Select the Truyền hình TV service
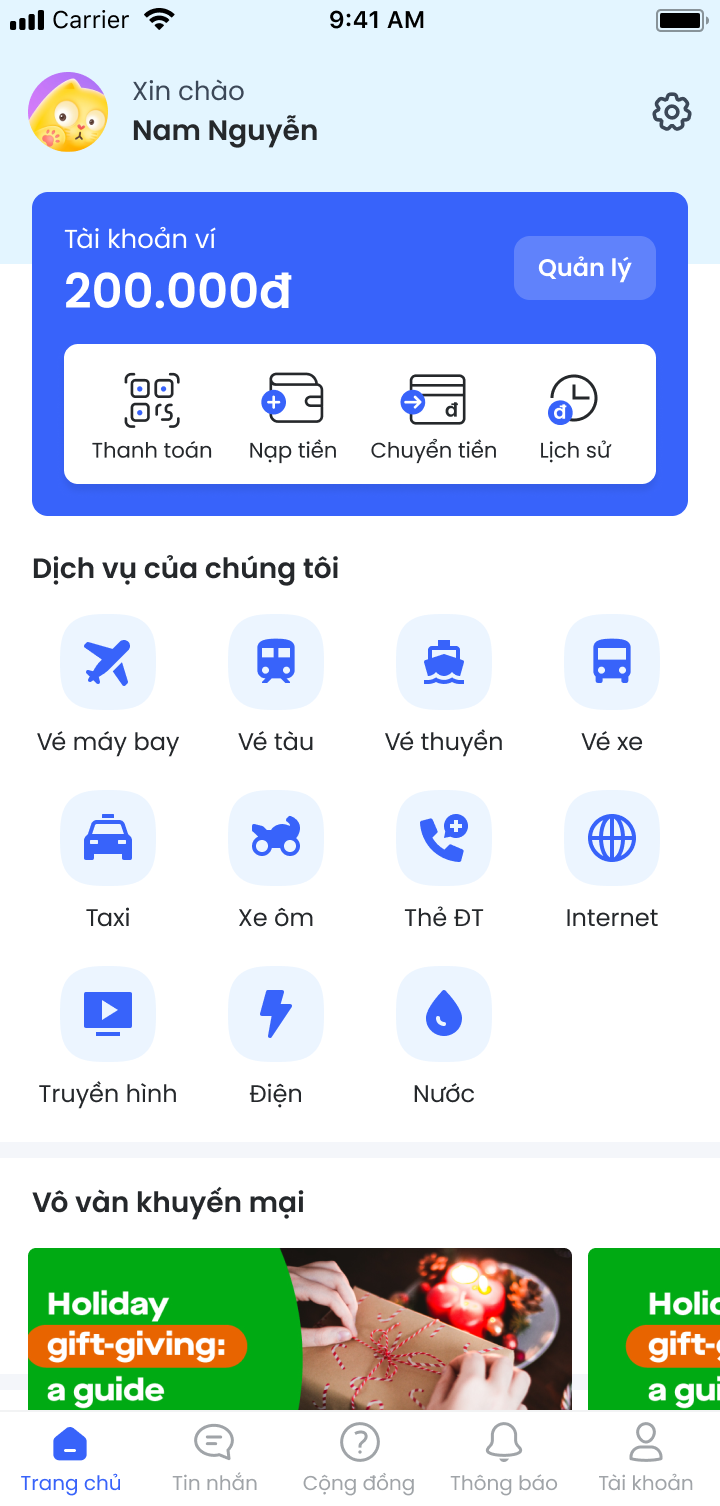The image size is (720, 1506). pyautogui.click(x=108, y=1014)
